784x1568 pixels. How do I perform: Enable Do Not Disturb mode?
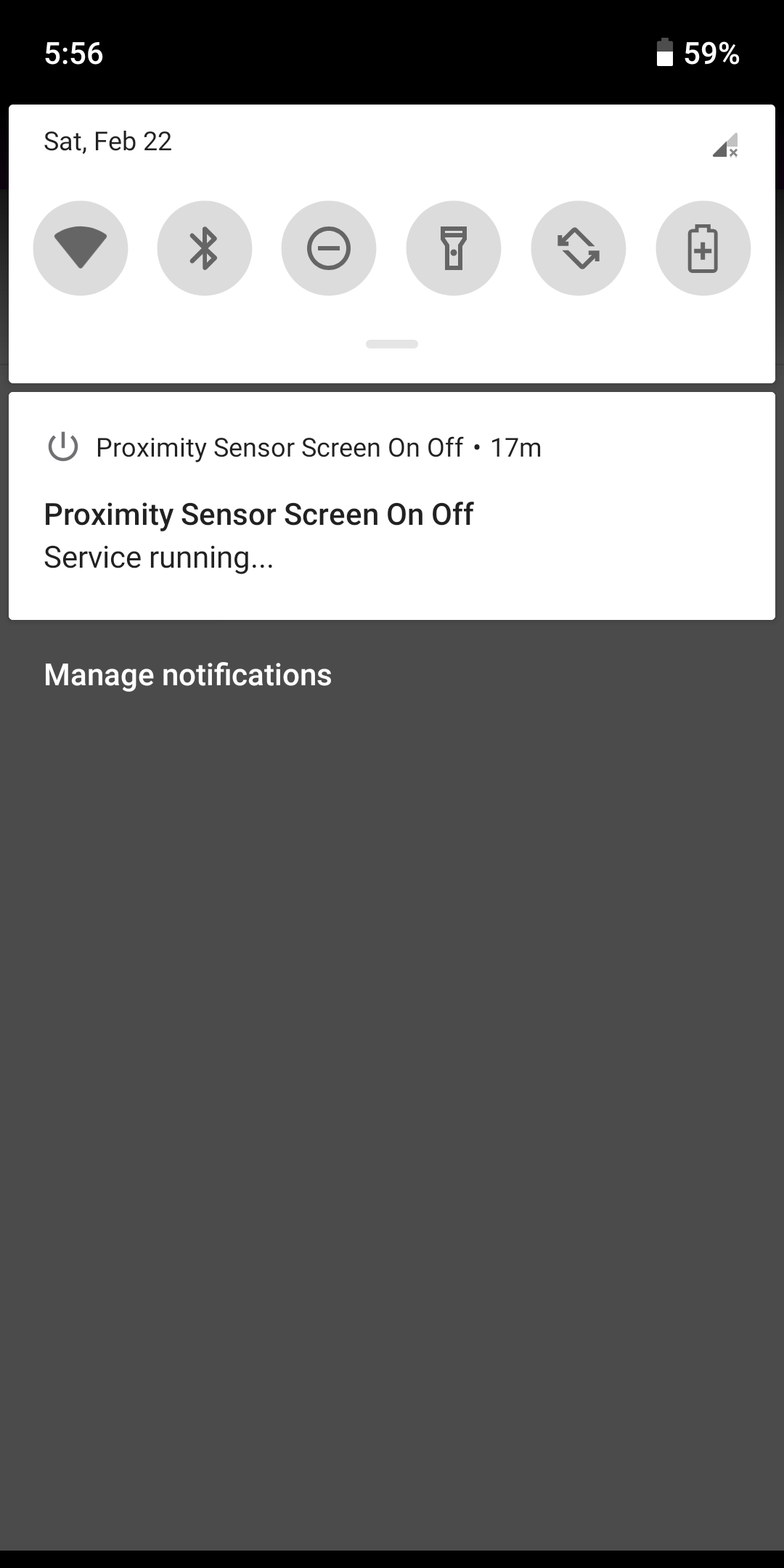[x=329, y=248]
